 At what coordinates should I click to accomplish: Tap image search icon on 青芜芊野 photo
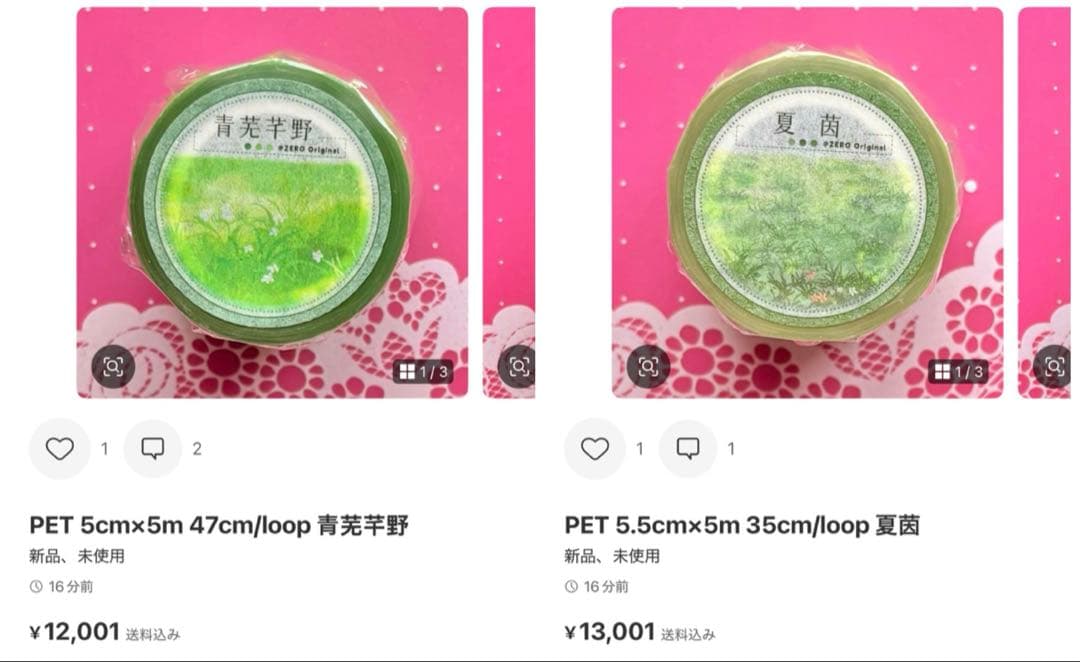113,367
